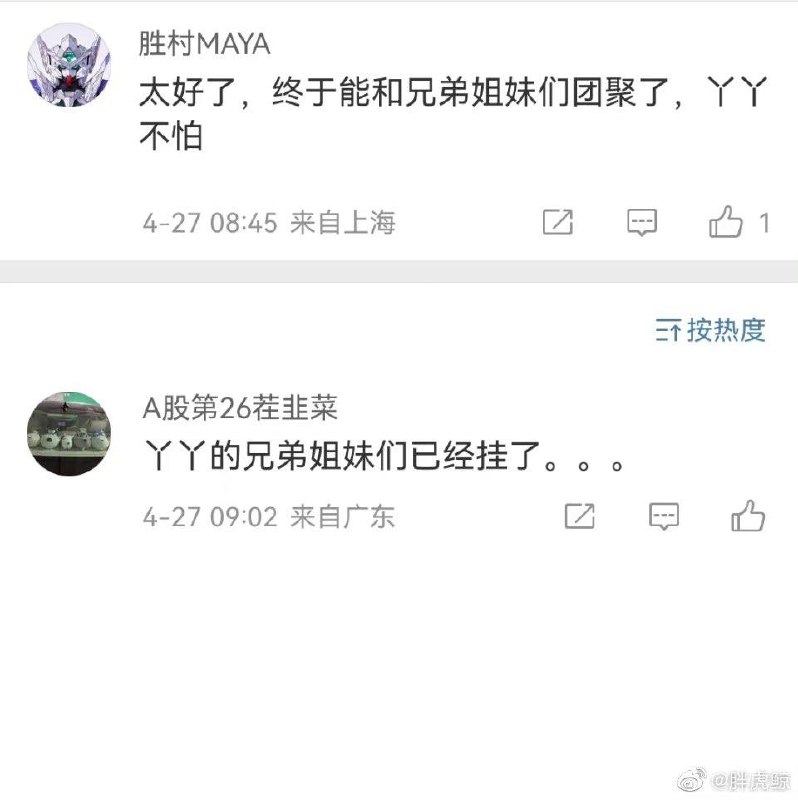Click the 来自上海 location label
Screen dimensions: 798x800
point(346,221)
